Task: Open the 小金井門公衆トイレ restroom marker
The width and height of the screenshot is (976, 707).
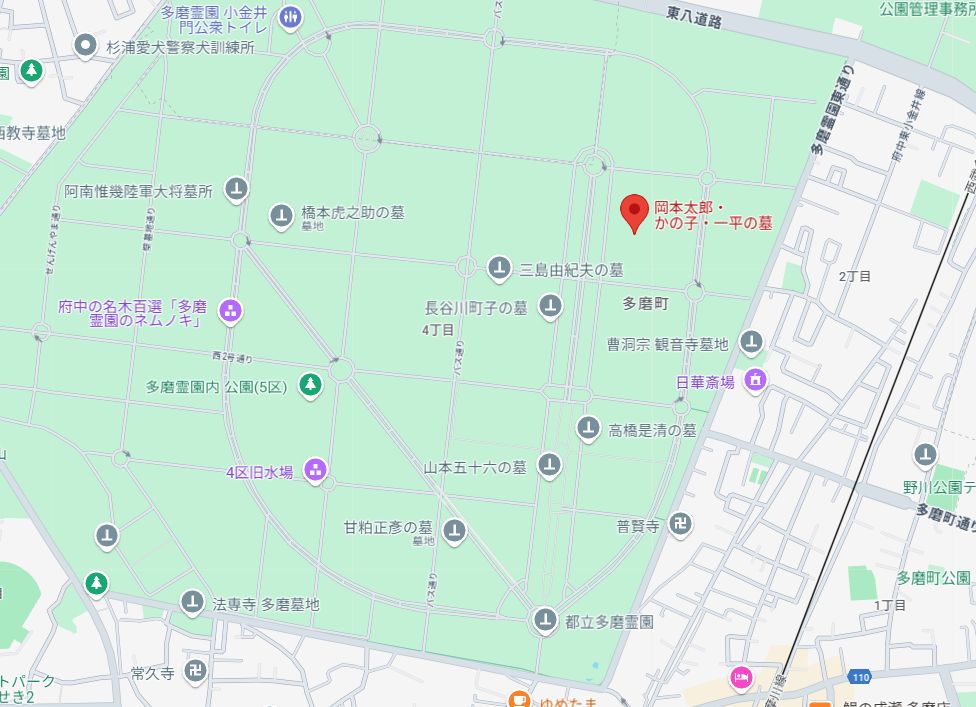Action: point(291,15)
